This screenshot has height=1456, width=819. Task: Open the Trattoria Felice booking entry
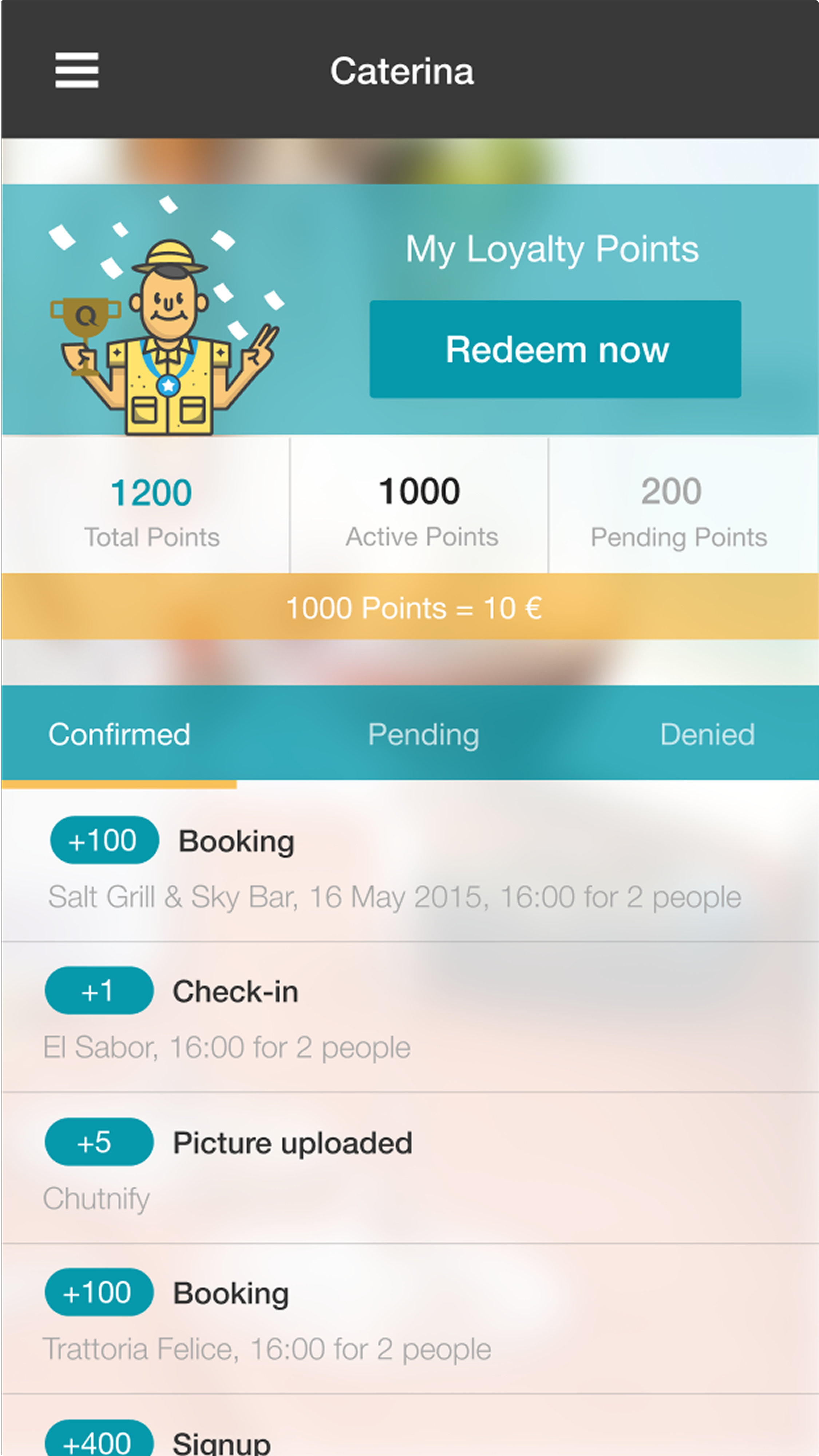pyautogui.click(x=409, y=1319)
